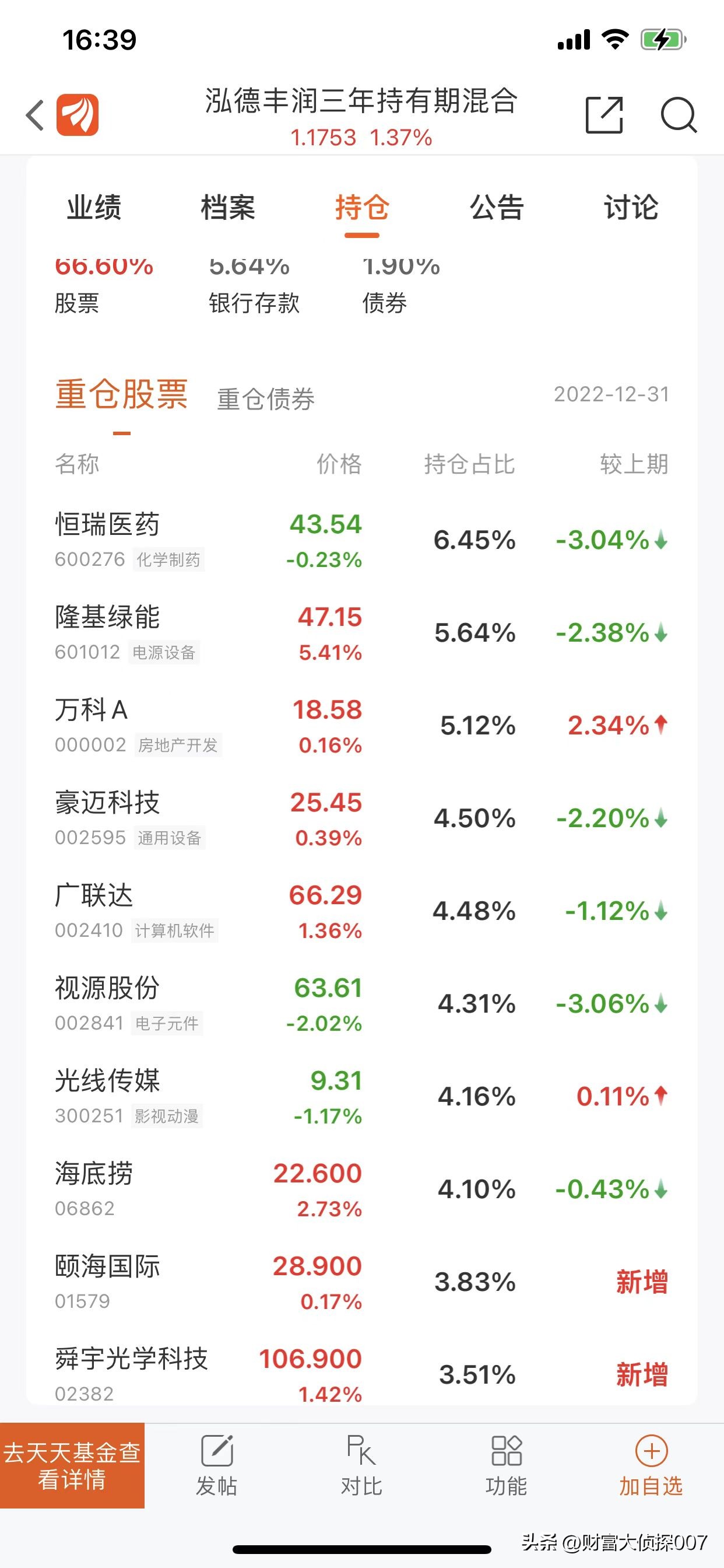Go back using the top-left arrow
Viewport: 724px width, 1568px height.
tap(36, 114)
